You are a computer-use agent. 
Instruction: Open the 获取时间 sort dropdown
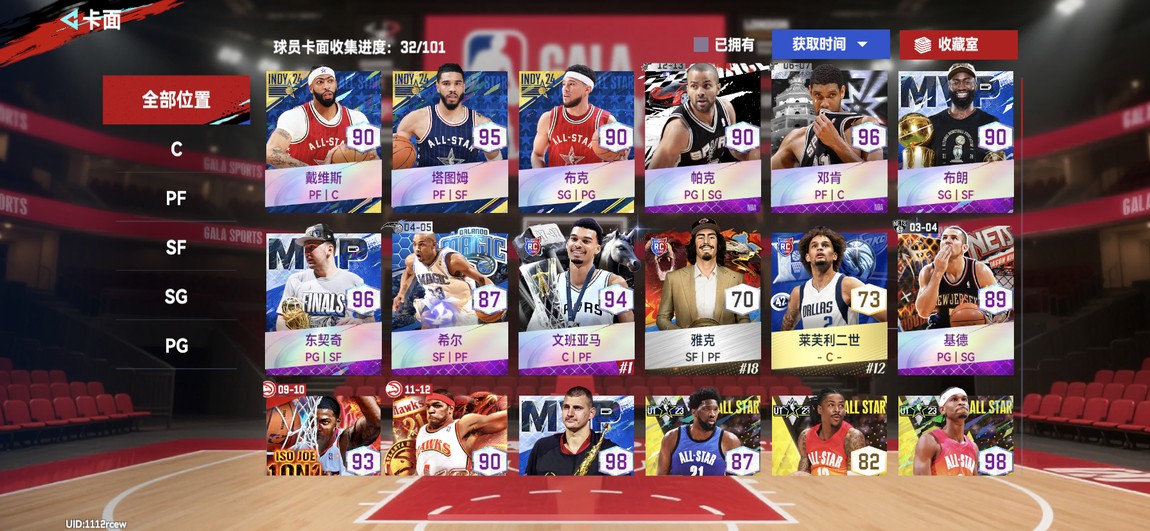830,44
